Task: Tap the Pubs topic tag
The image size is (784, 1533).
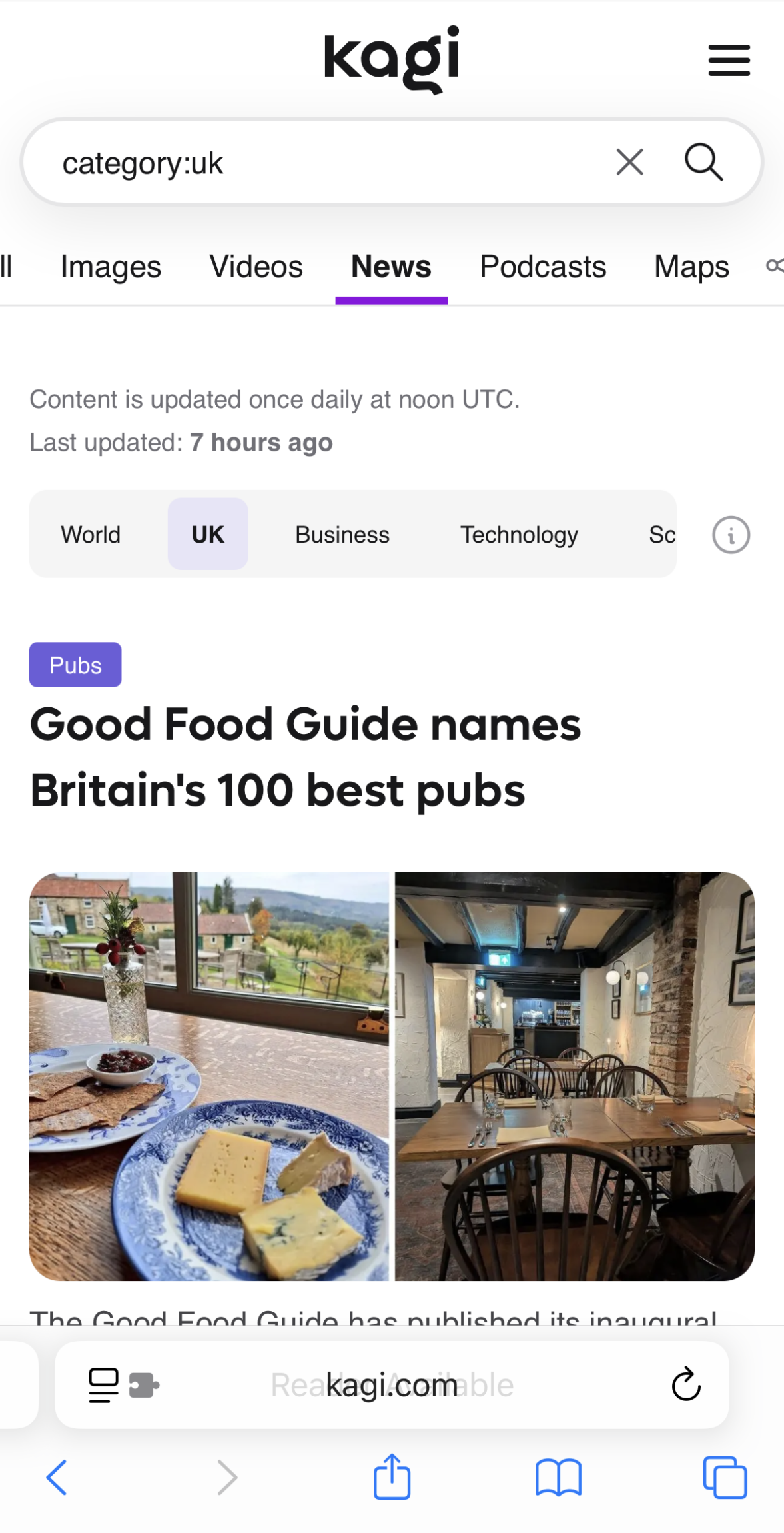Action: 75,665
